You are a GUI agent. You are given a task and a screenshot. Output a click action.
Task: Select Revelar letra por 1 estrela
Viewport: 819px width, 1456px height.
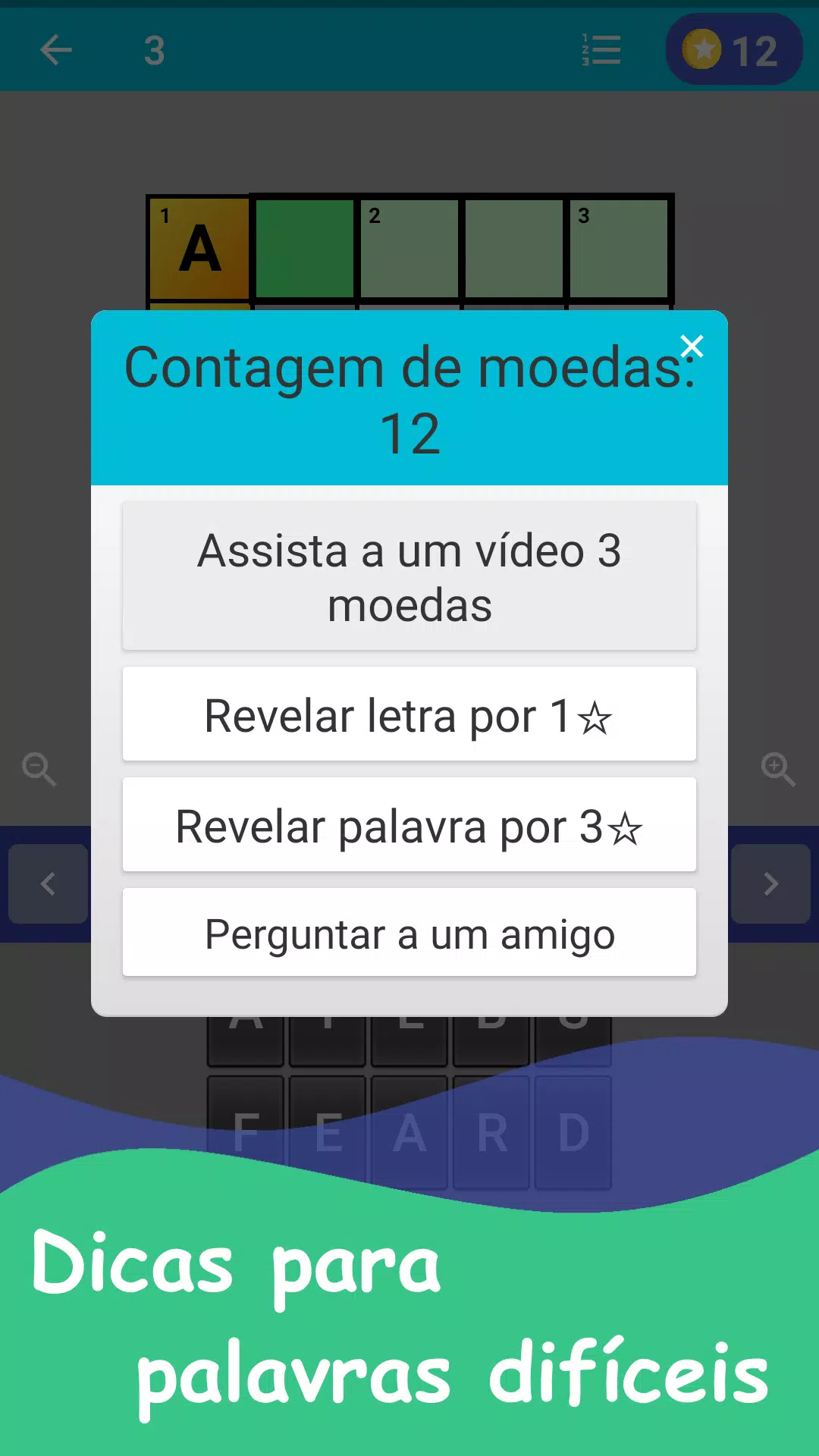click(x=409, y=714)
